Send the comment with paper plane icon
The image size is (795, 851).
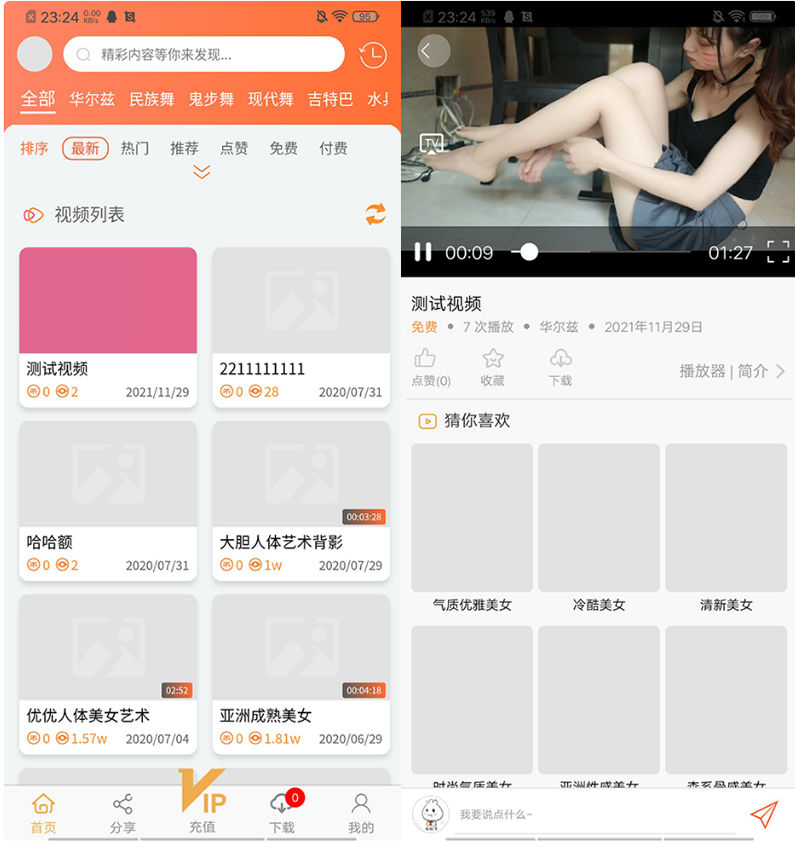[763, 815]
